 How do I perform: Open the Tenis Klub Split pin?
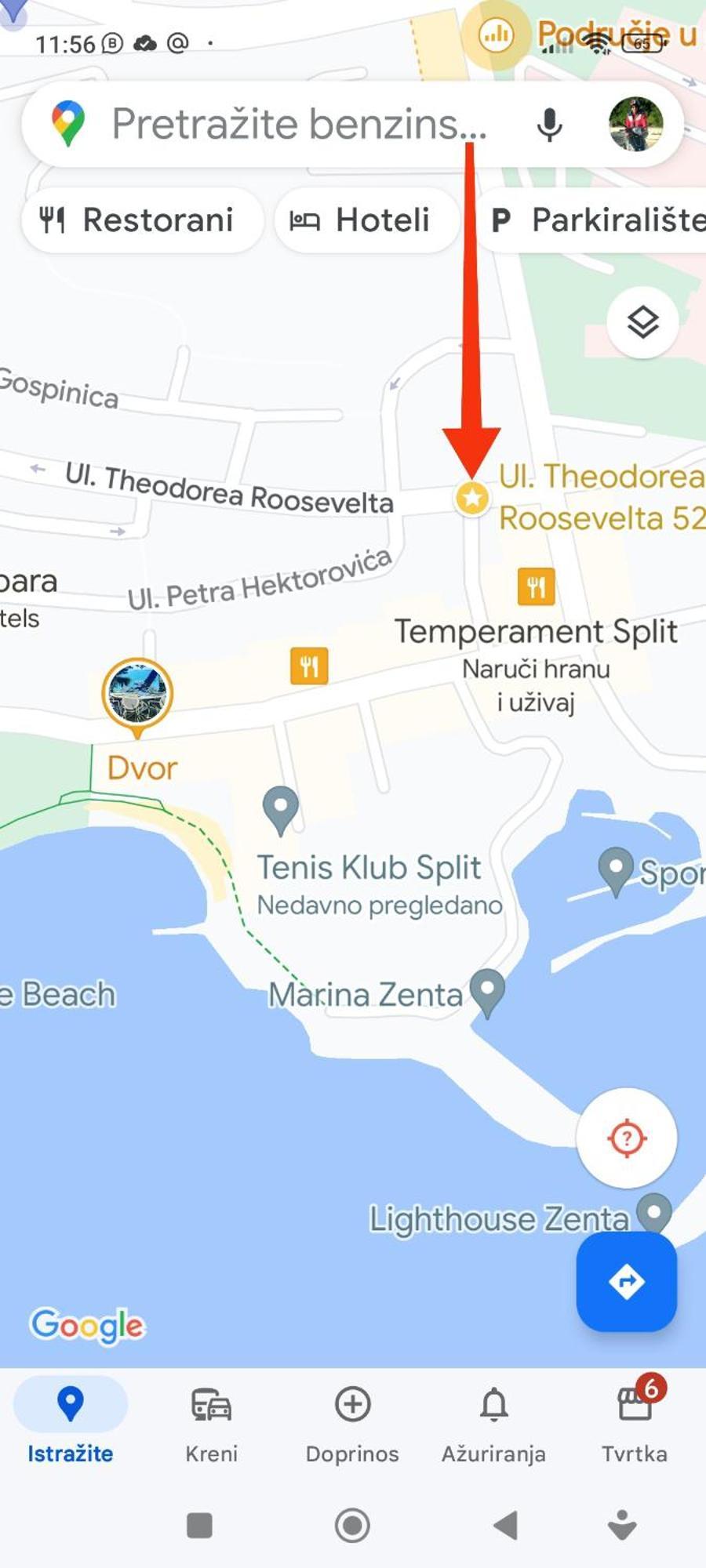coord(280,808)
